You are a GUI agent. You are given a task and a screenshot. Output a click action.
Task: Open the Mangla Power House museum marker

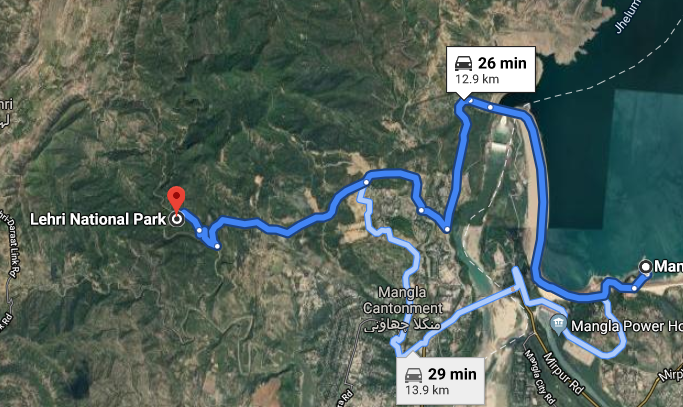558,325
